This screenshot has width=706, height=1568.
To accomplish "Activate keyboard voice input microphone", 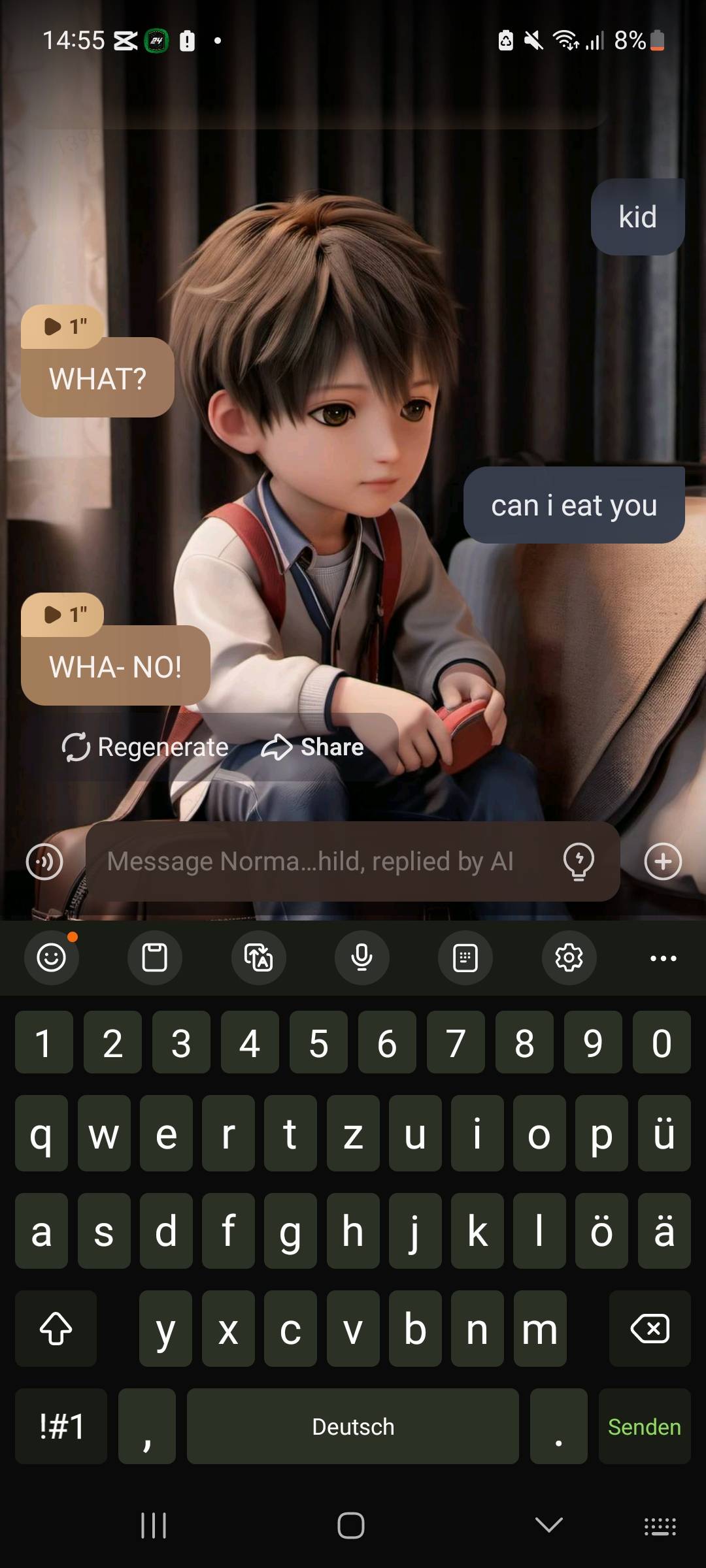I will 361,958.
